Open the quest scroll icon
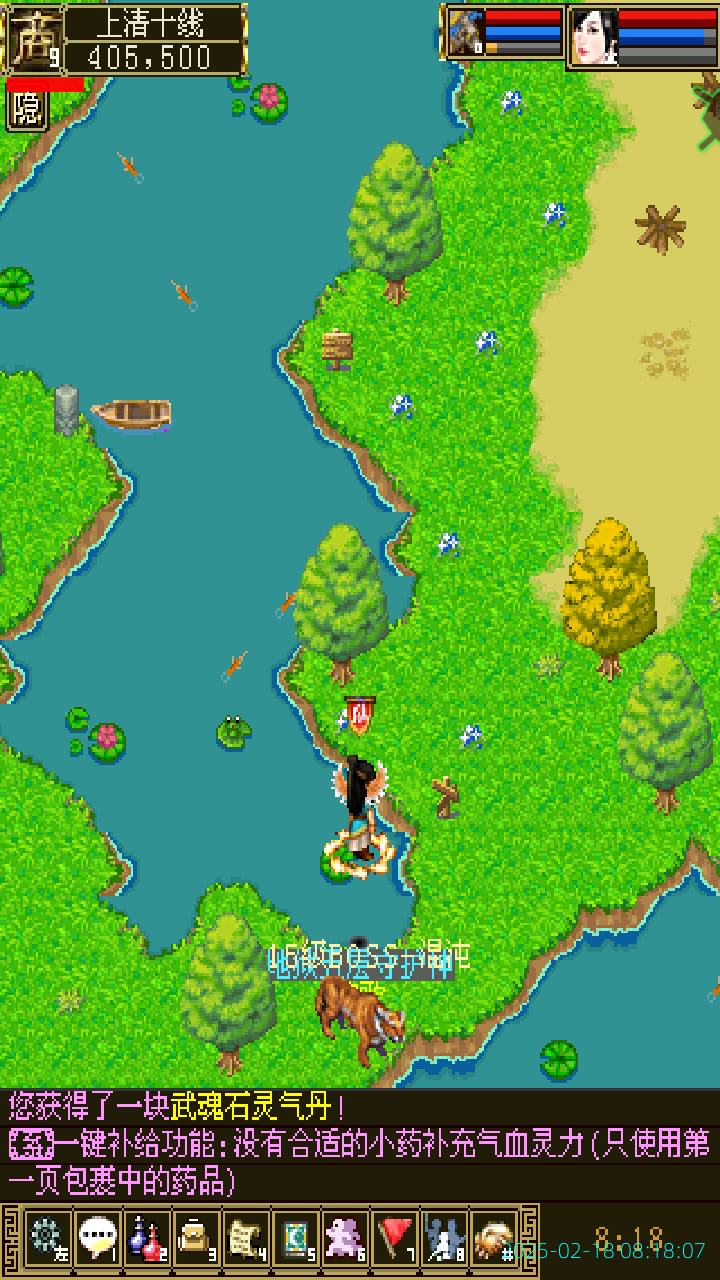The width and height of the screenshot is (720, 1280). [x=245, y=1240]
